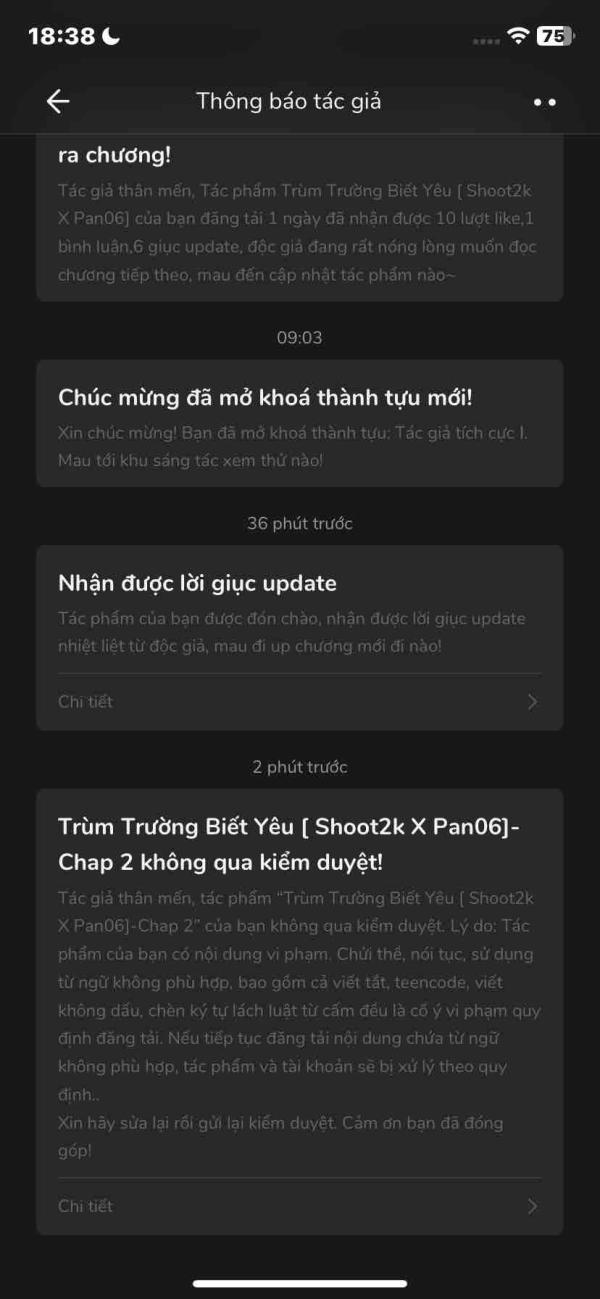The image size is (600, 1299).
Task: Open the Chúc mừng đã mở khoá thành tựu mới card
Action: pyautogui.click(x=299, y=424)
